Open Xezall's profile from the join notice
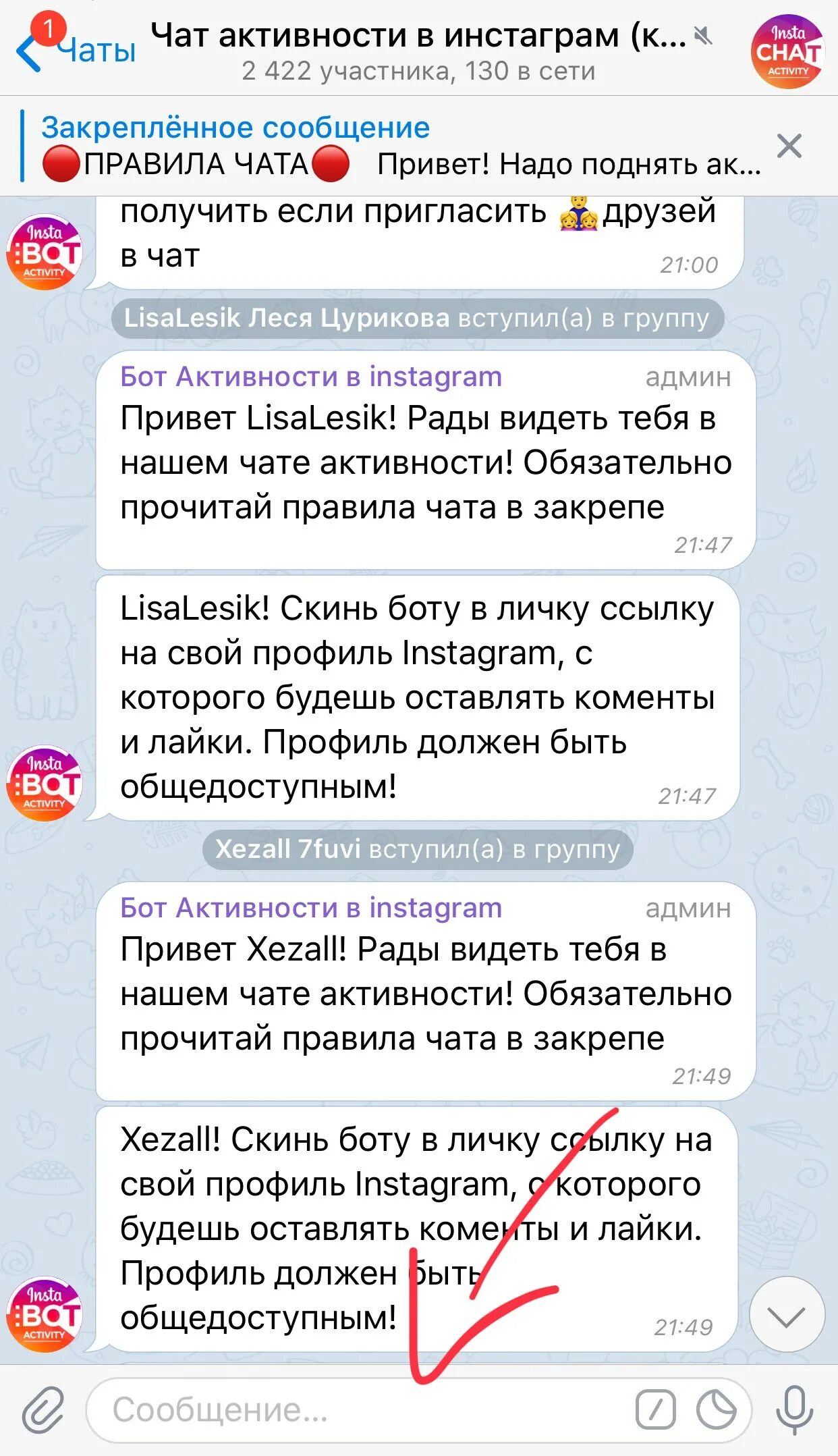 click(287, 848)
